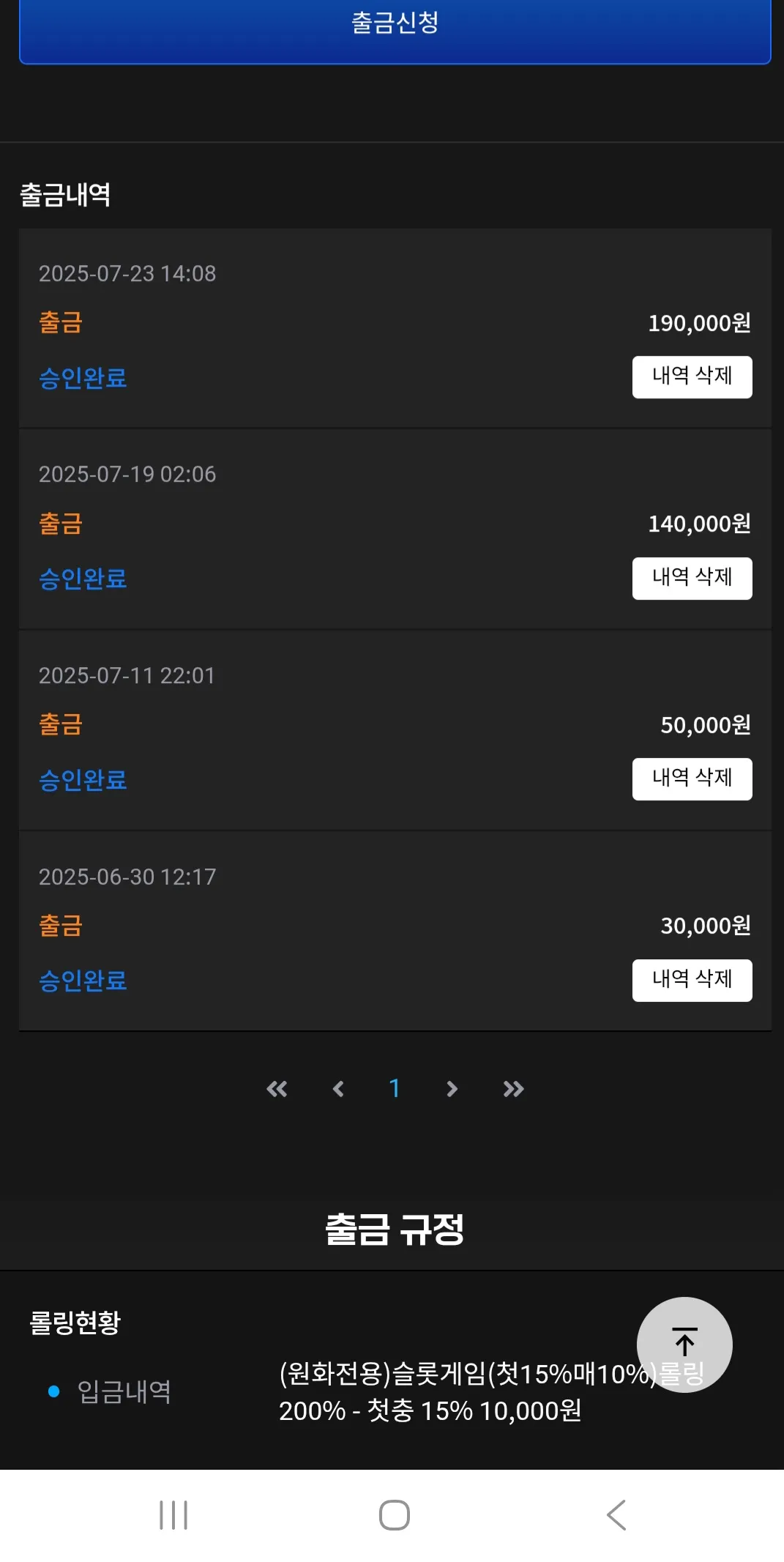Delete the 190,000원 withdrawal record

tap(692, 377)
